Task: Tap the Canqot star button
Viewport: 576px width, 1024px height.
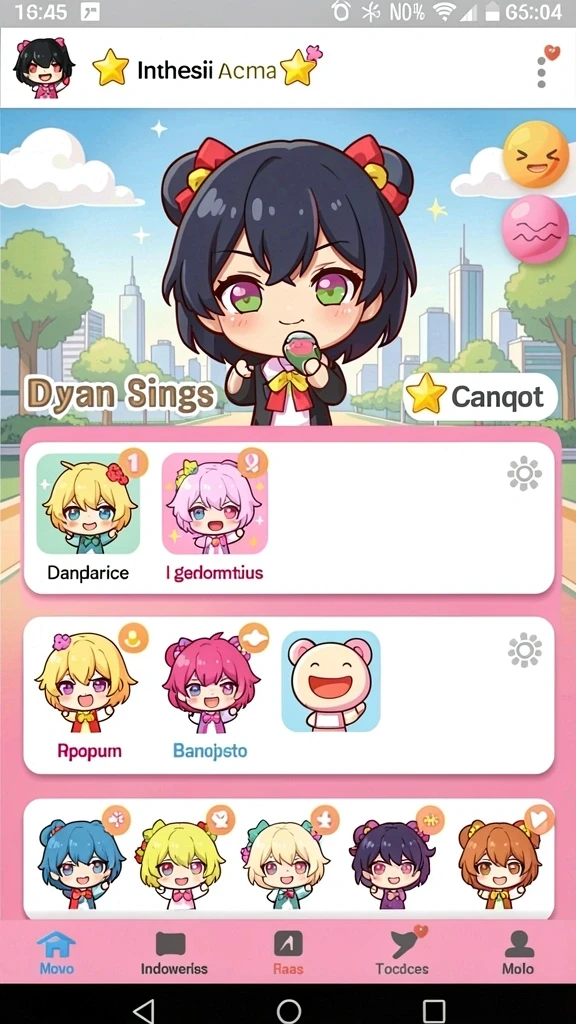Action: tap(481, 396)
